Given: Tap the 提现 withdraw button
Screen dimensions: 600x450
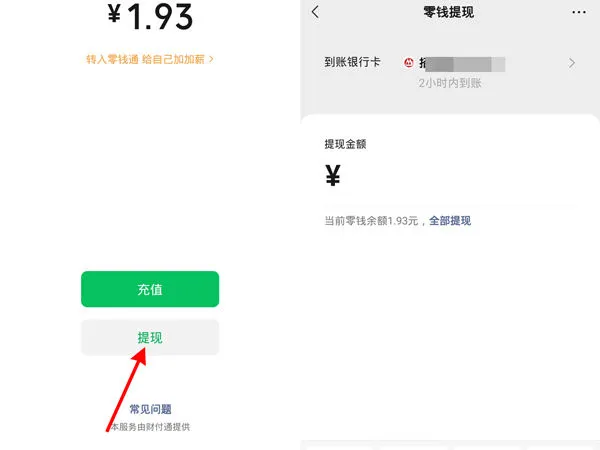Looking at the screenshot, I should coord(150,338).
